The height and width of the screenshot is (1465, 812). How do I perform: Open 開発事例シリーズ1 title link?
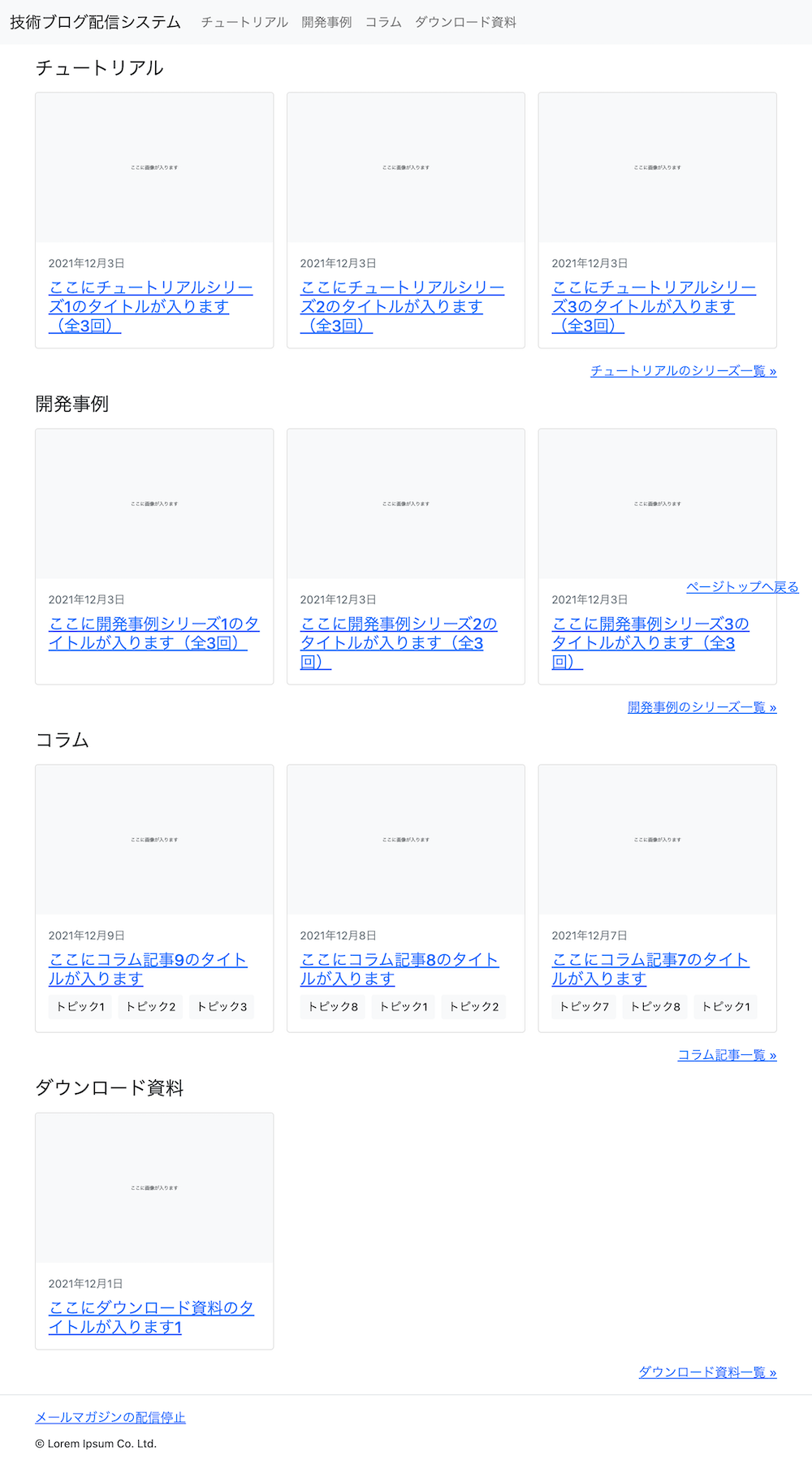click(153, 633)
